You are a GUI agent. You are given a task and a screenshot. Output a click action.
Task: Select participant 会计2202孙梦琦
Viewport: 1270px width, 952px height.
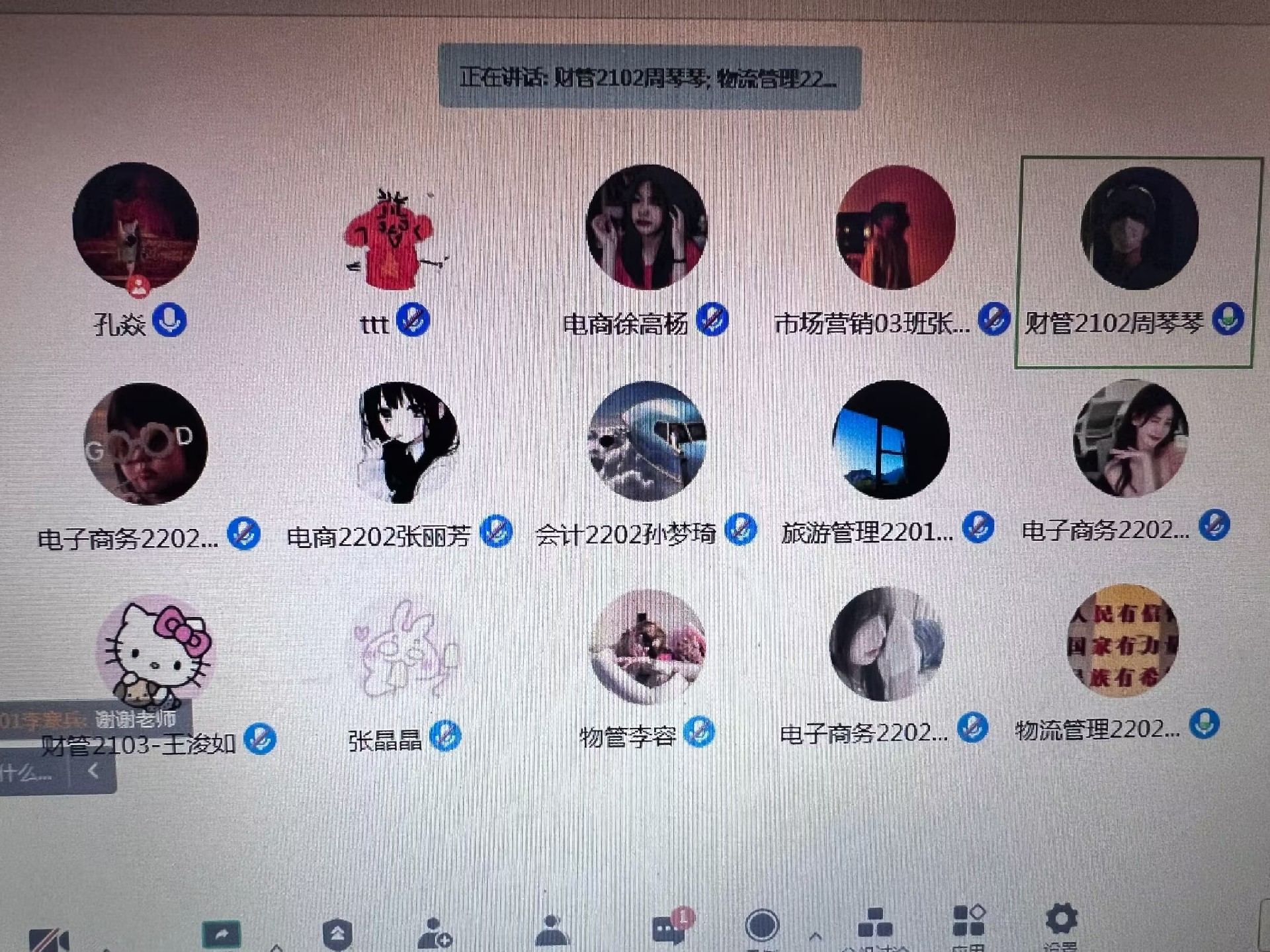[647, 440]
